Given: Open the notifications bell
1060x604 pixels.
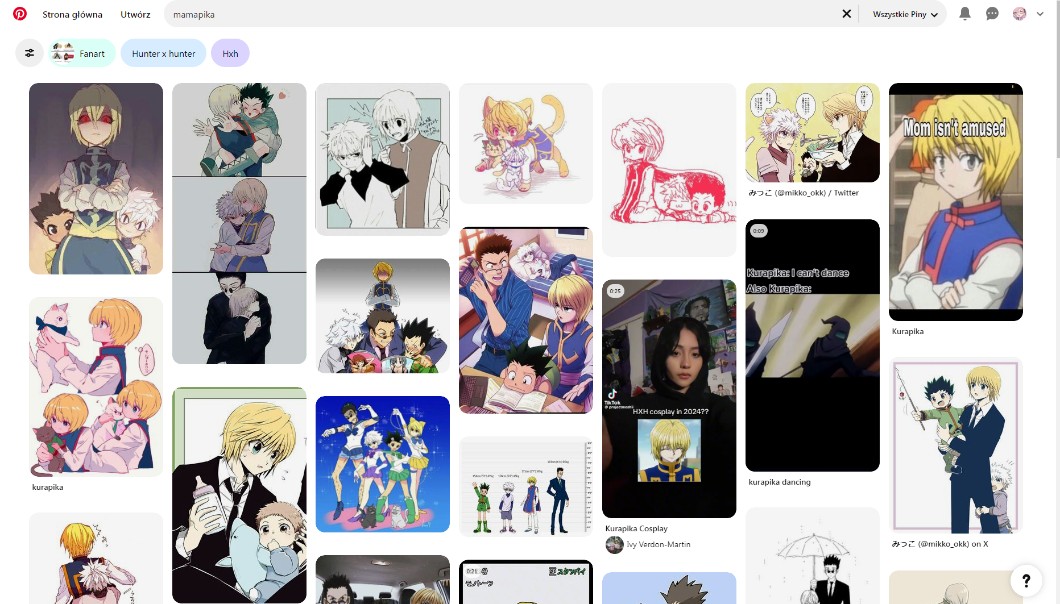Looking at the screenshot, I should pyautogui.click(x=965, y=14).
